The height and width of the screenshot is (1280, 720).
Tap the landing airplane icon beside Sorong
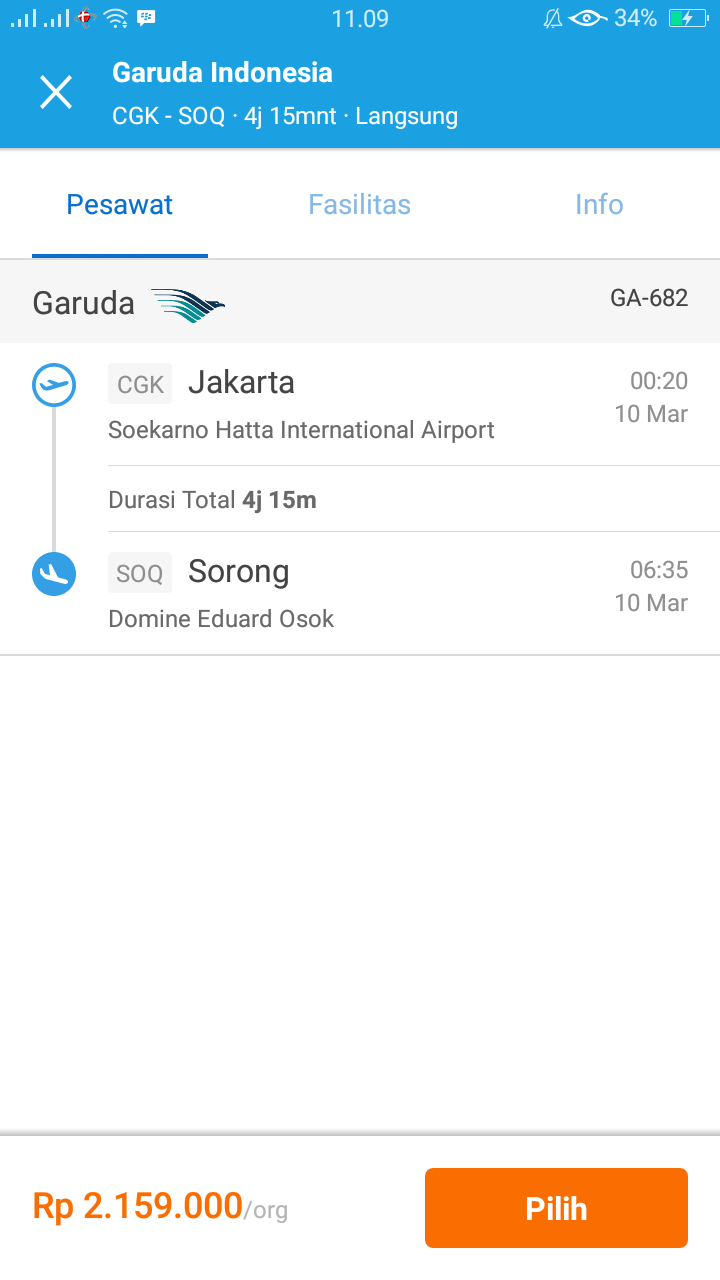click(53, 574)
